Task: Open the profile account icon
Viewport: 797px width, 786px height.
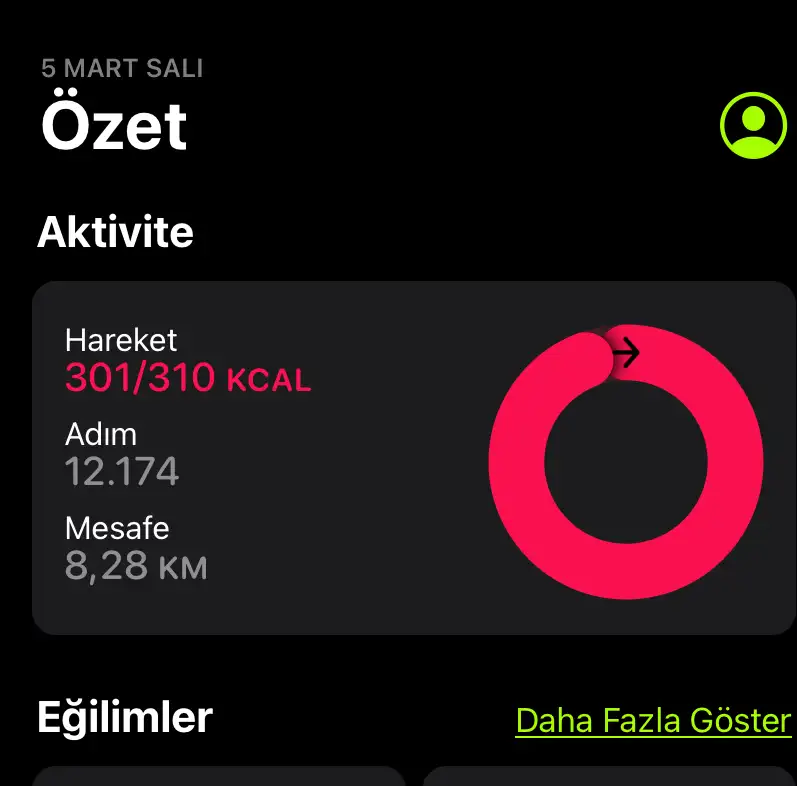Action: click(753, 125)
